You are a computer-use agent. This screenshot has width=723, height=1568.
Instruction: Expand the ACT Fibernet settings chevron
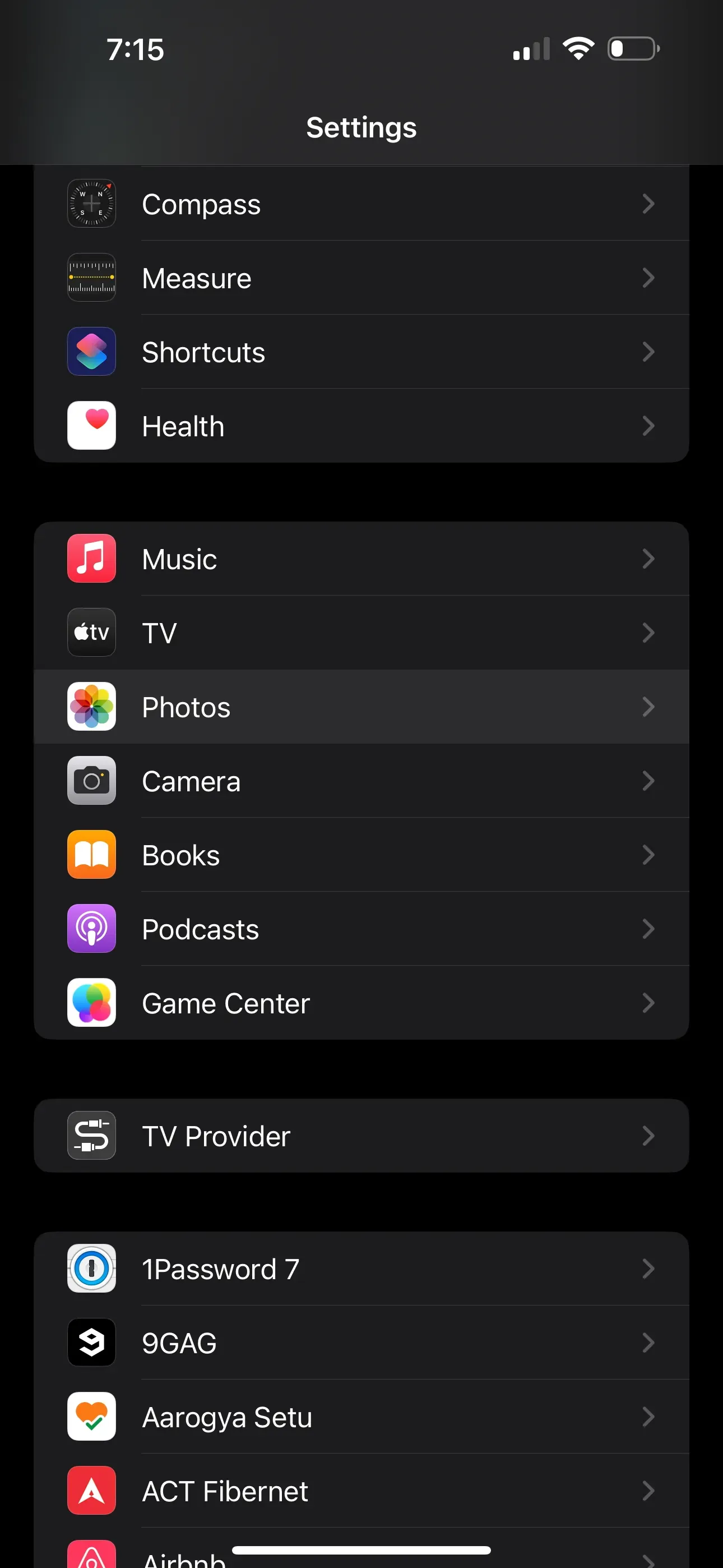point(648,1491)
